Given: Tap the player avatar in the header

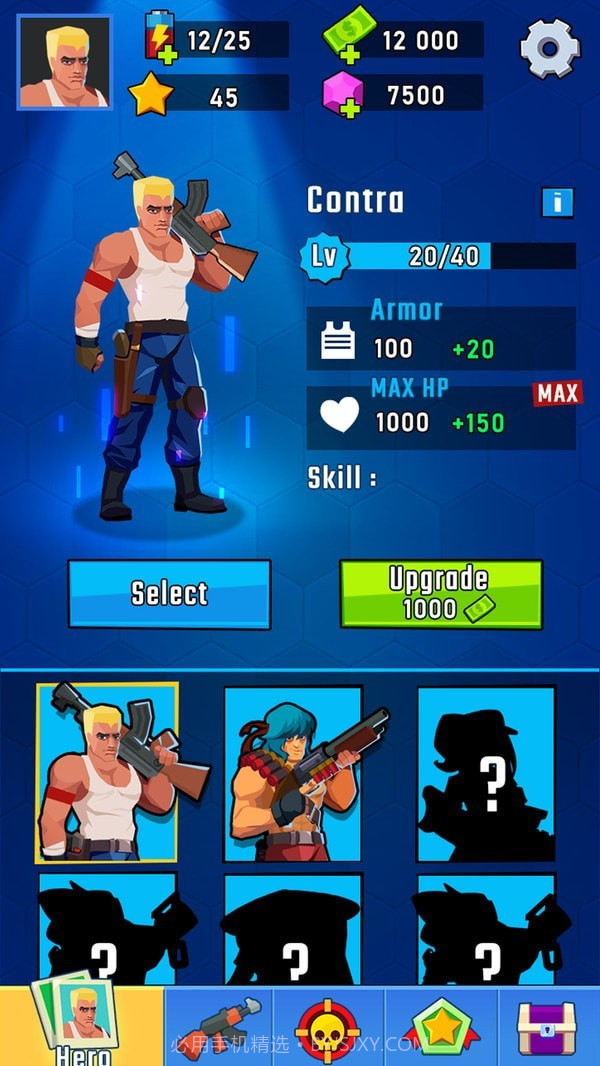Looking at the screenshot, I should click(64, 62).
